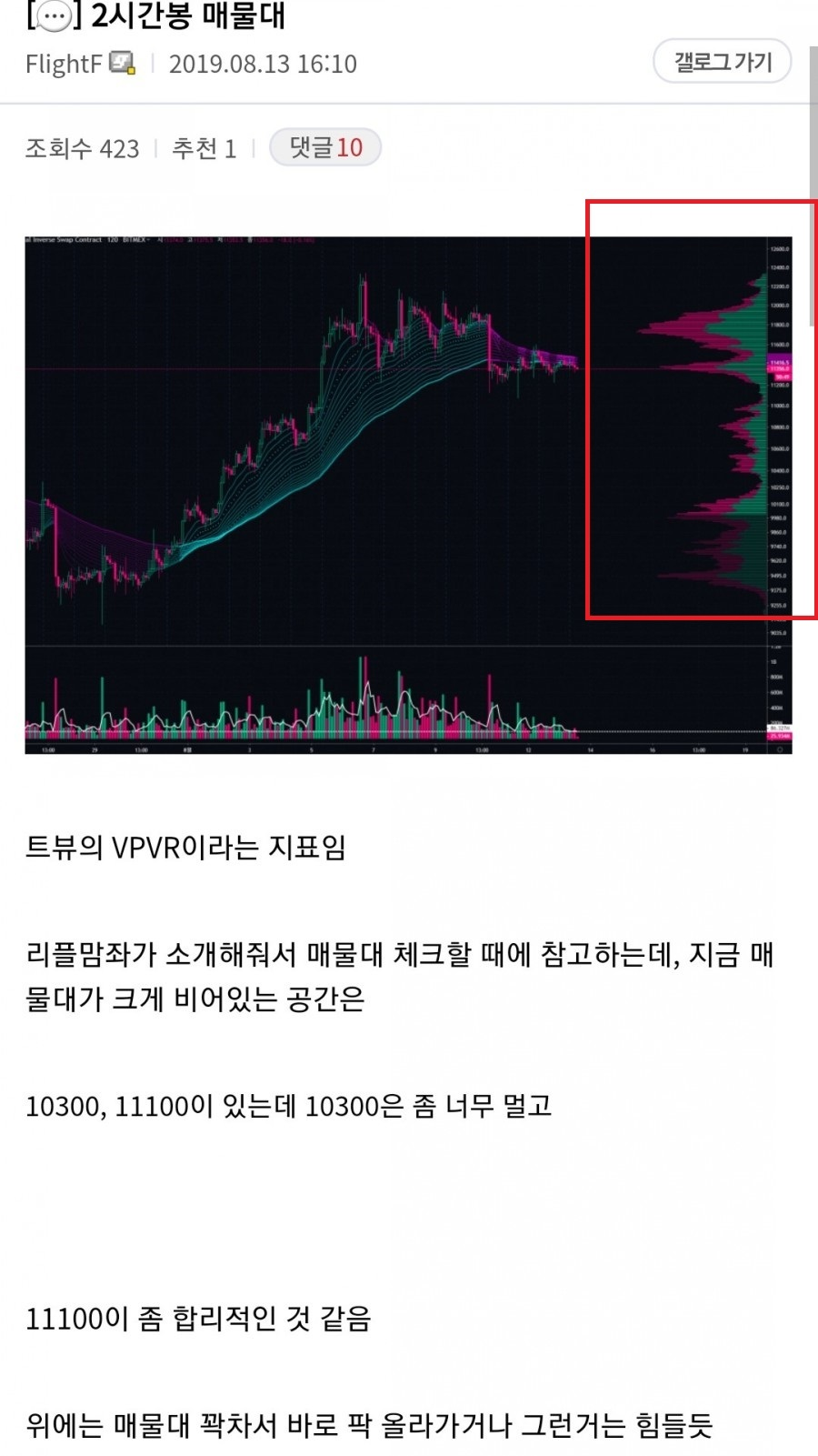Click the 조회수 423 view counter

[82, 149]
